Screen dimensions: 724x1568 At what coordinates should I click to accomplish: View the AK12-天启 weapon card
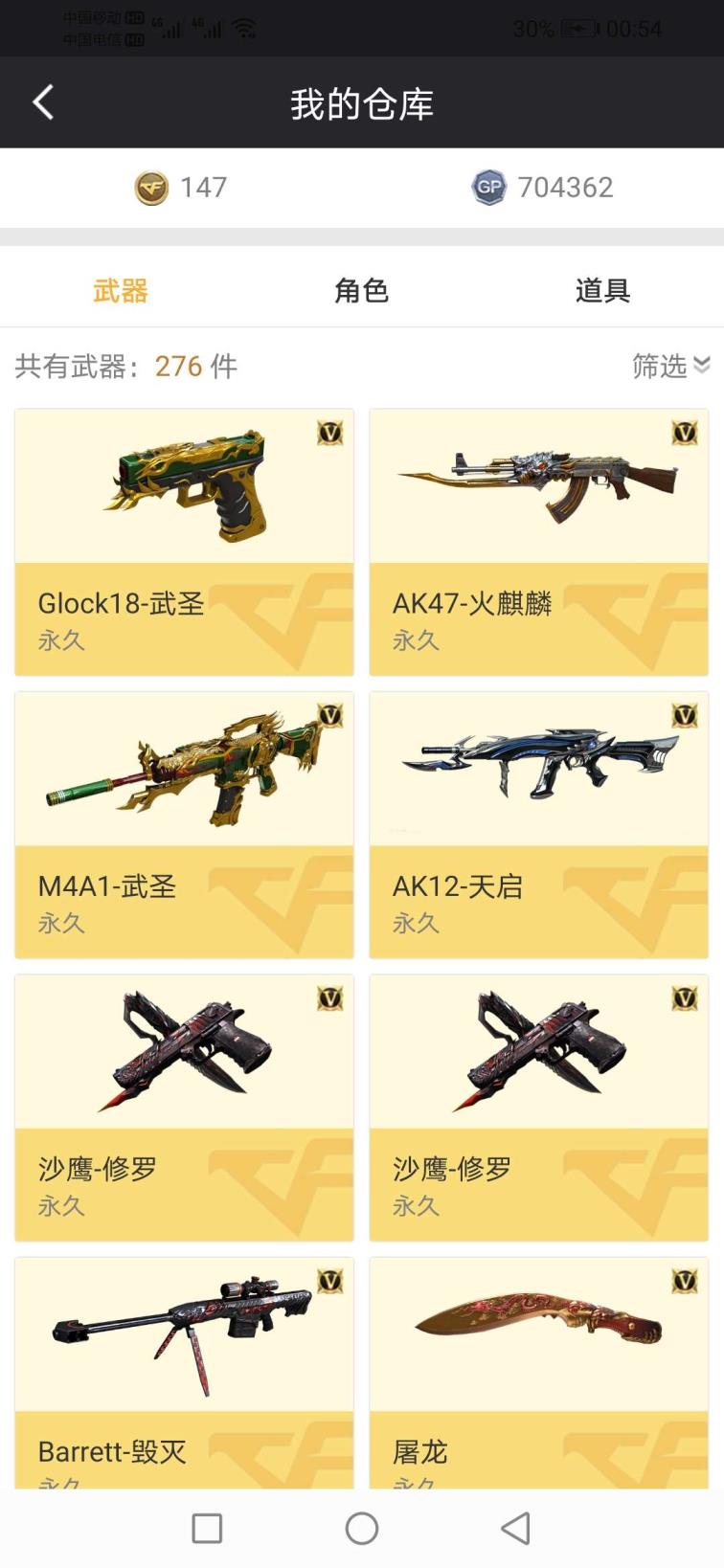coord(538,824)
